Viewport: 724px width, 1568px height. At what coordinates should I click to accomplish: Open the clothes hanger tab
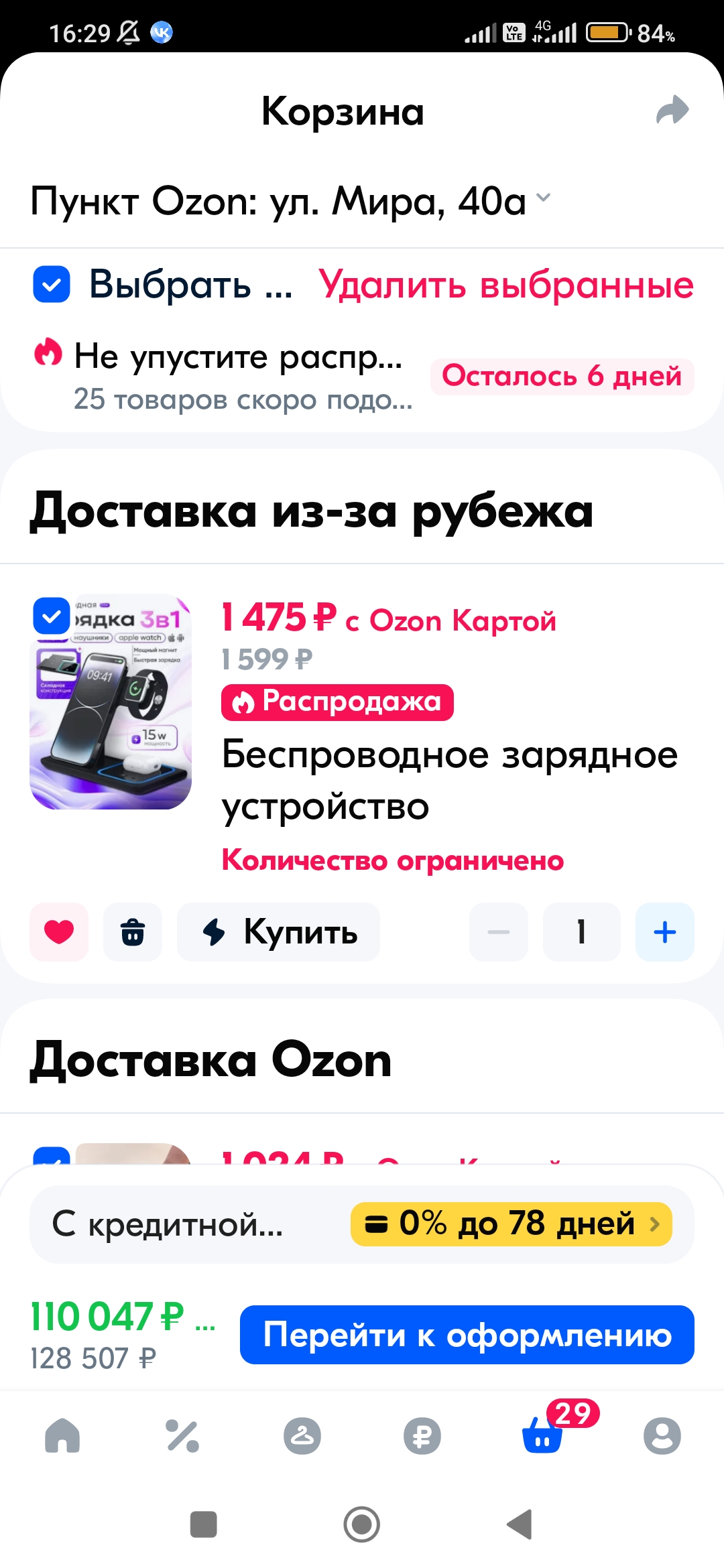pos(302,1436)
